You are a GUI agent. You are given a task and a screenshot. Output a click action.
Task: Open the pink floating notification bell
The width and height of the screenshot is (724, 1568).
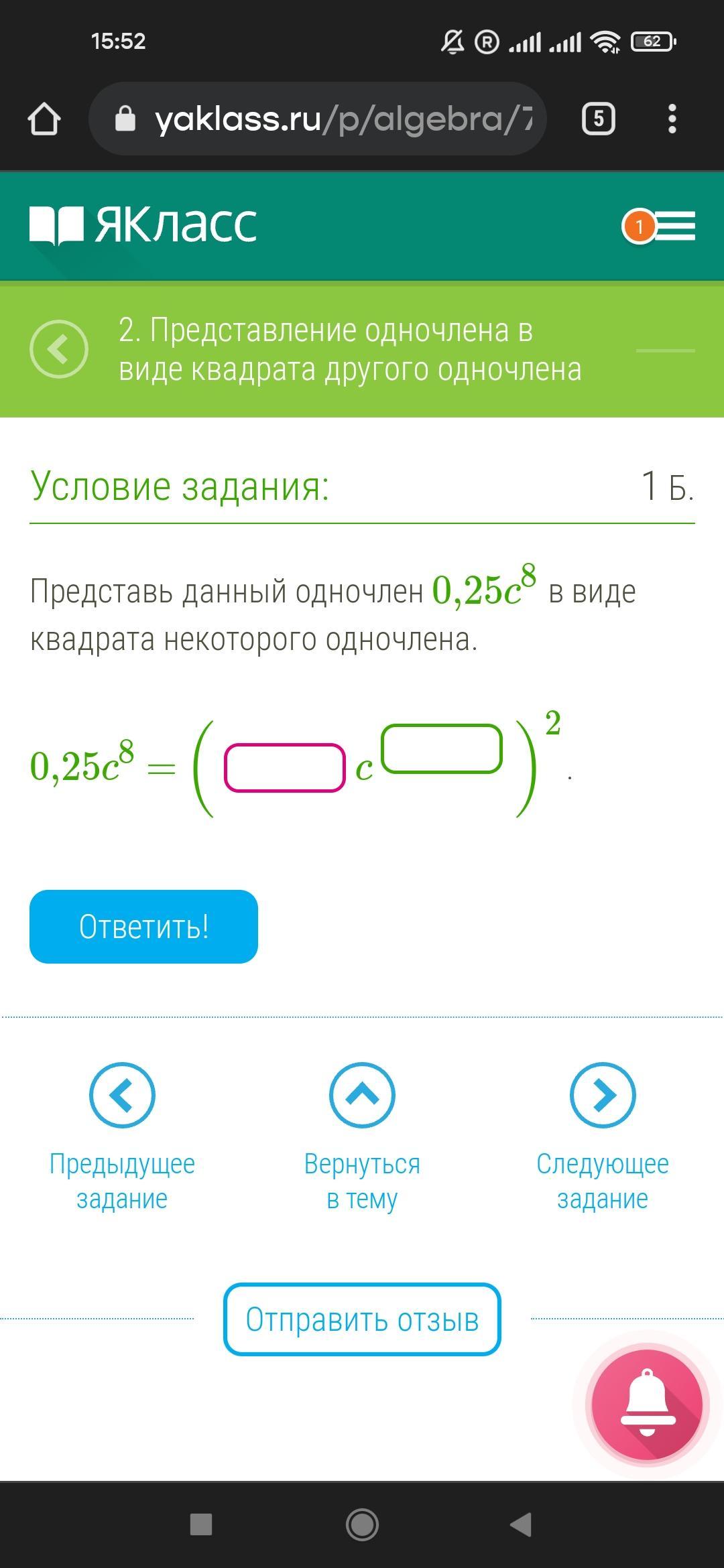click(x=646, y=1404)
